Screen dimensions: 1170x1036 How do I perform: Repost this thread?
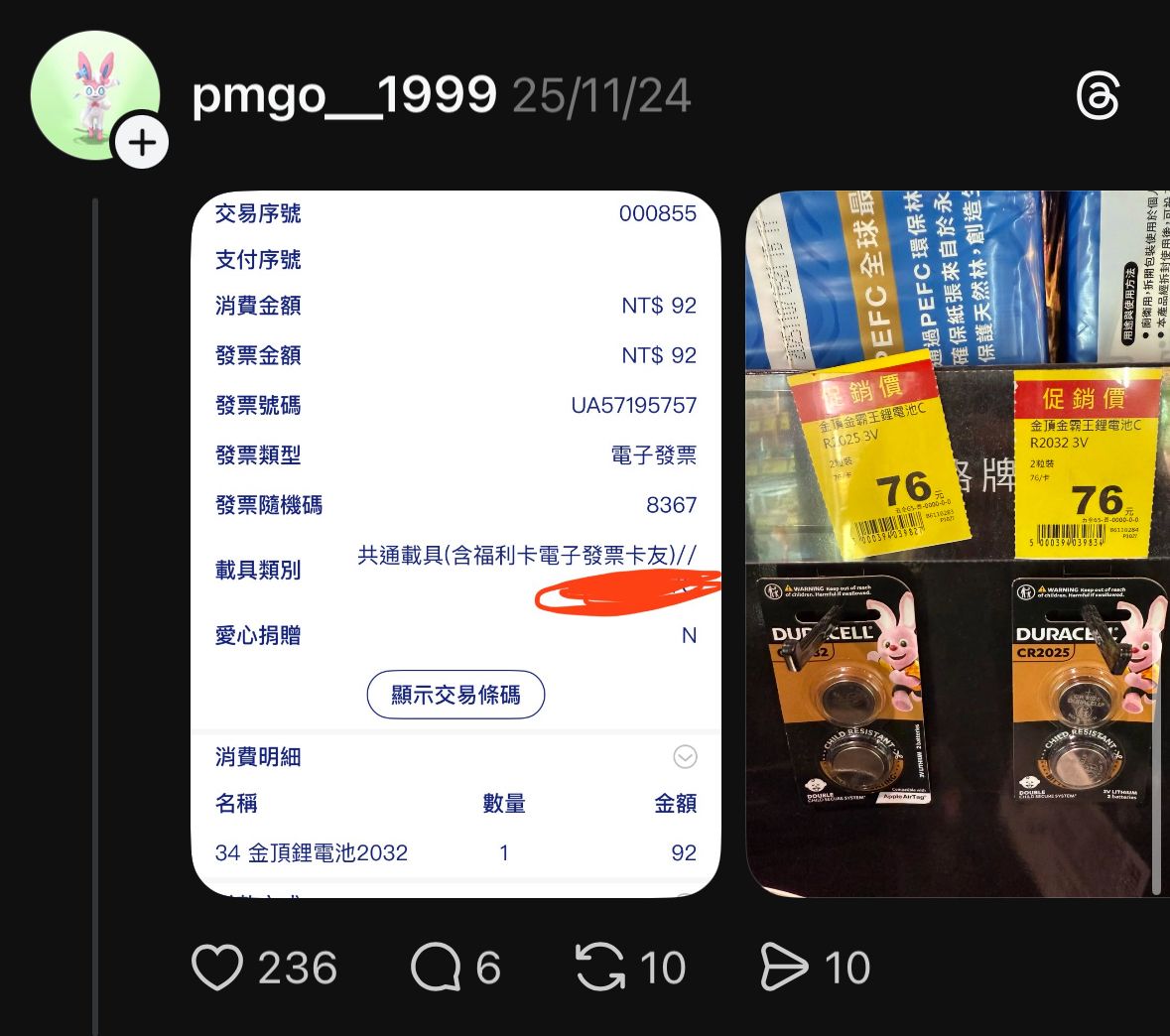(600, 968)
